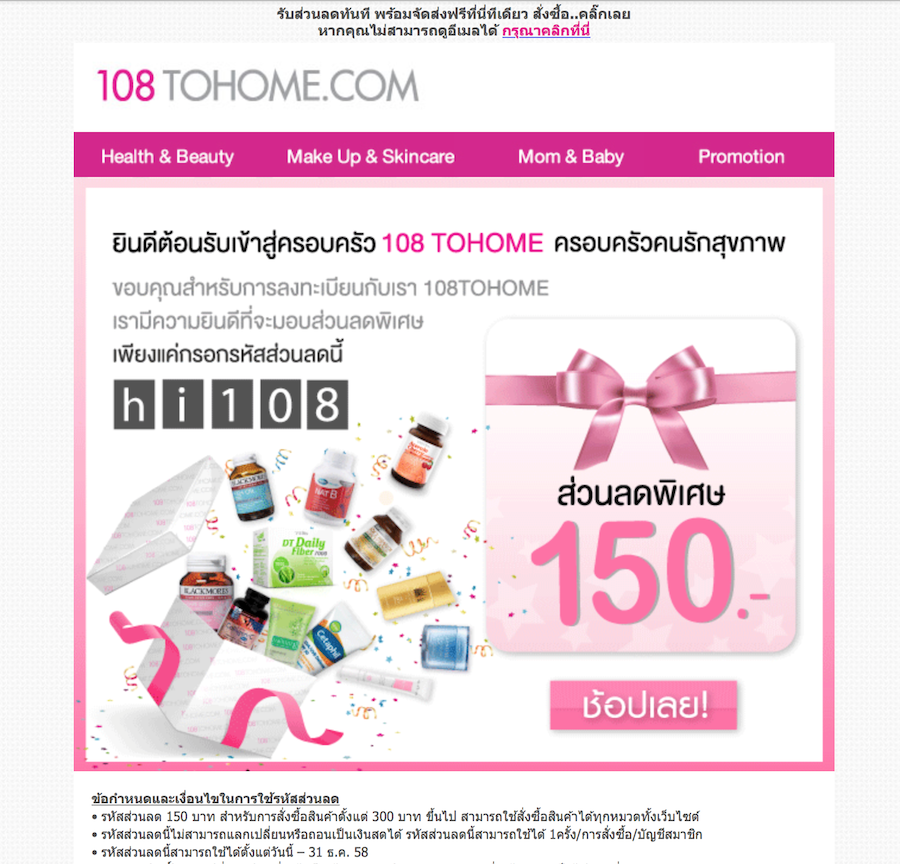
Task: Go to Make Up & Skincare
Action: click(370, 156)
